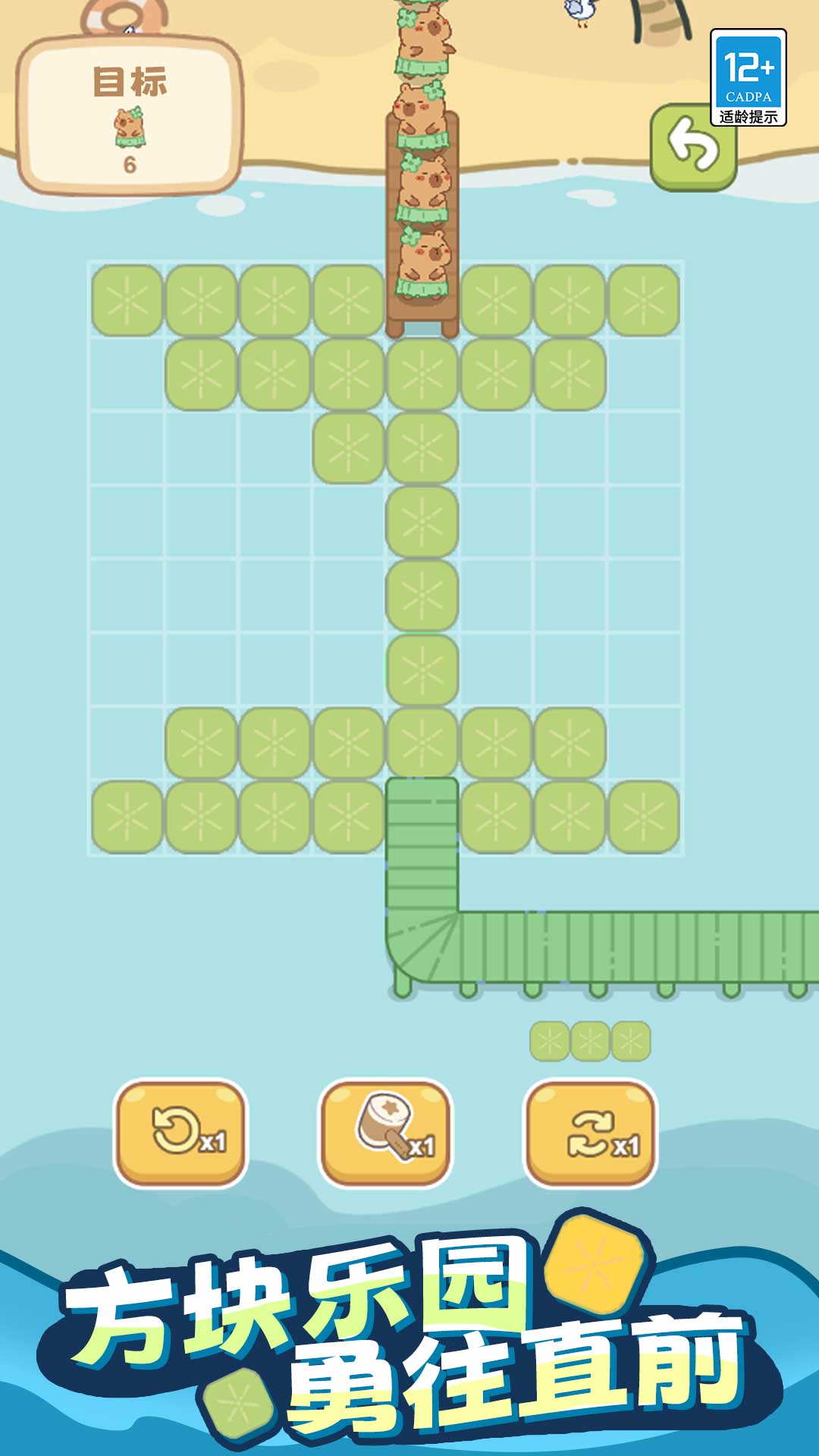Use the undo x1 power-up
This screenshot has height=1456, width=819.
pyautogui.click(x=180, y=1133)
